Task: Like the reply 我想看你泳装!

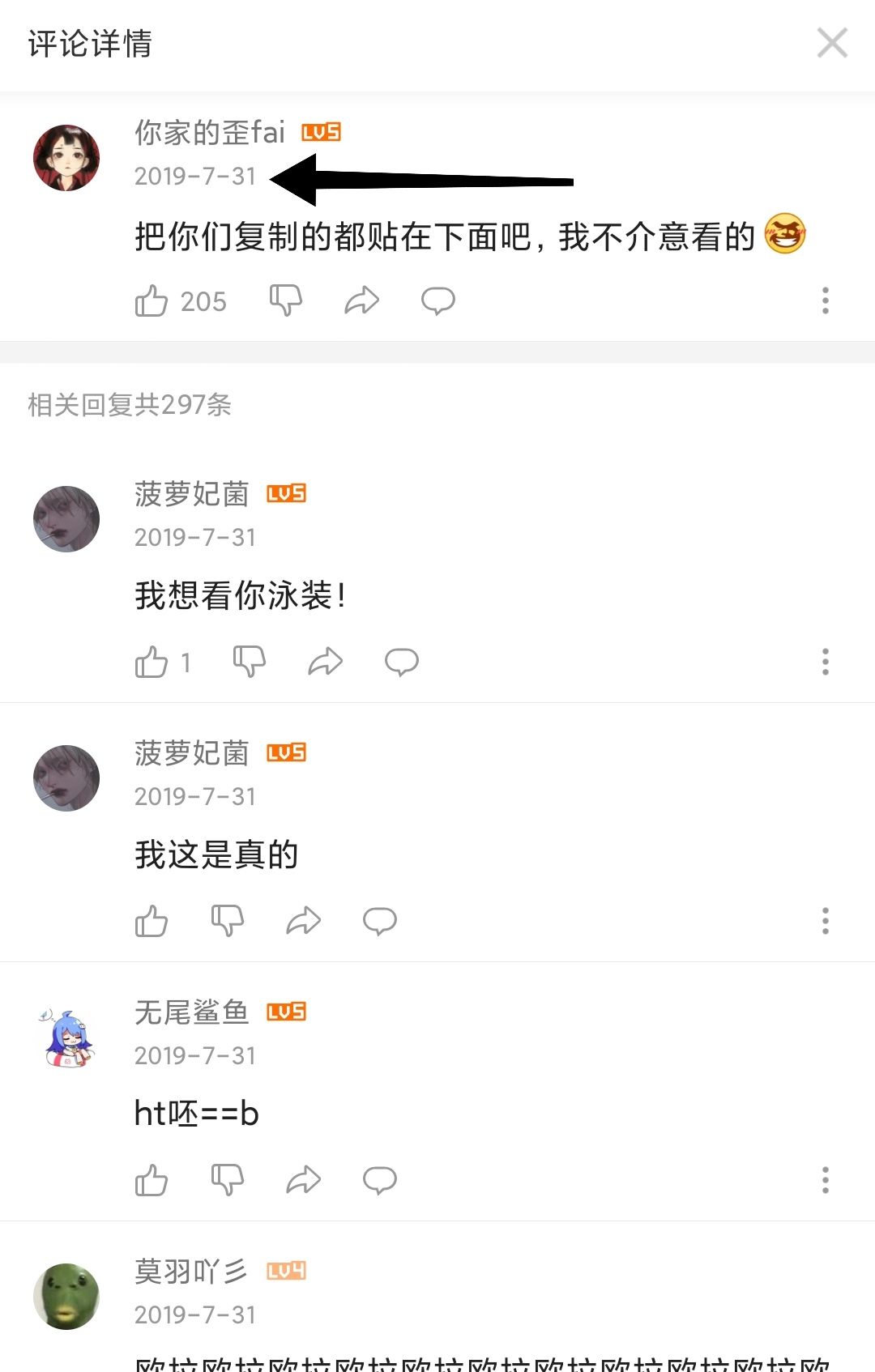Action: pyautogui.click(x=152, y=663)
